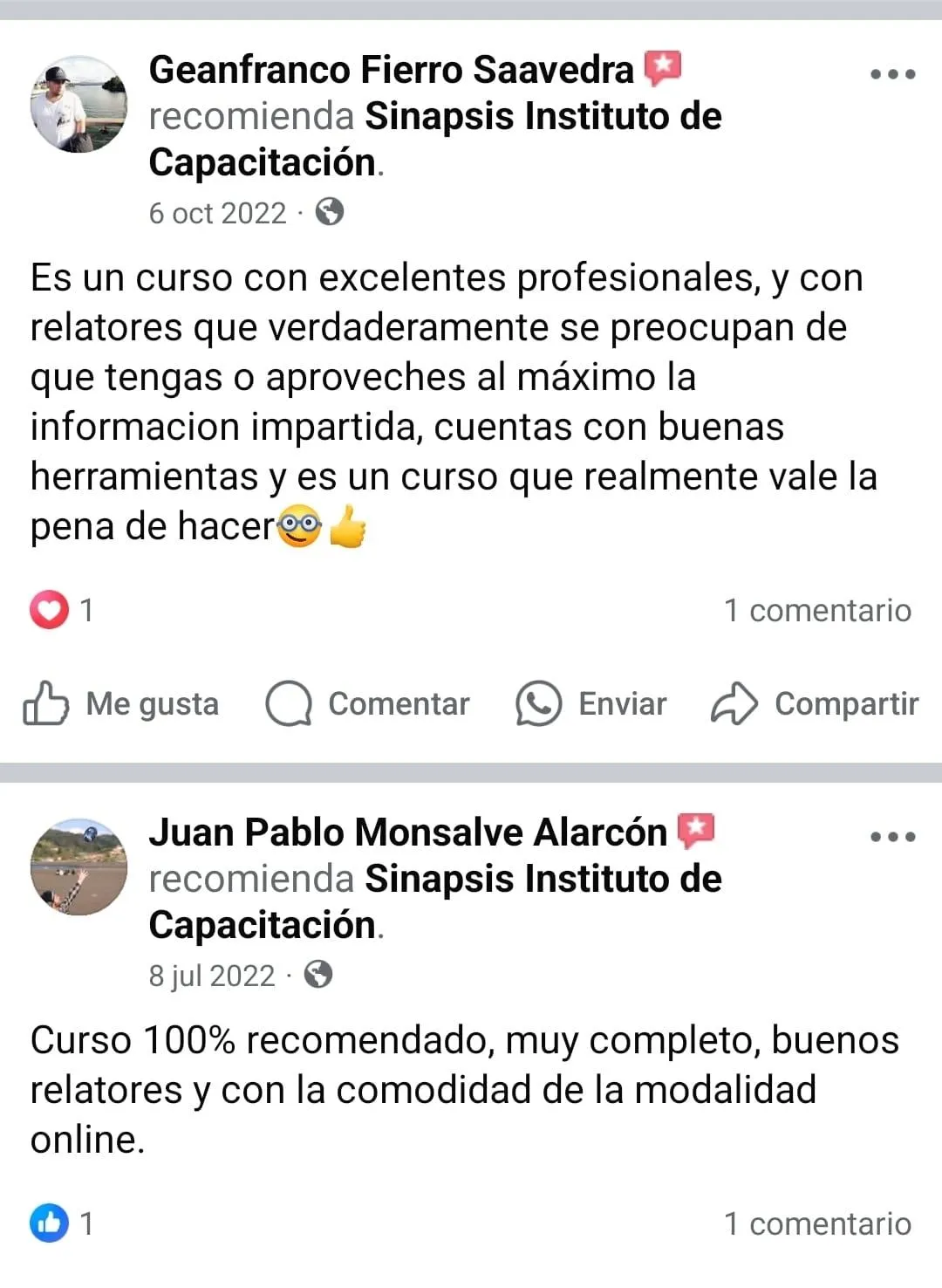942x1288 pixels.
Task: Like Geanfranco's review with Me gusta
Action: pyautogui.click(x=121, y=704)
